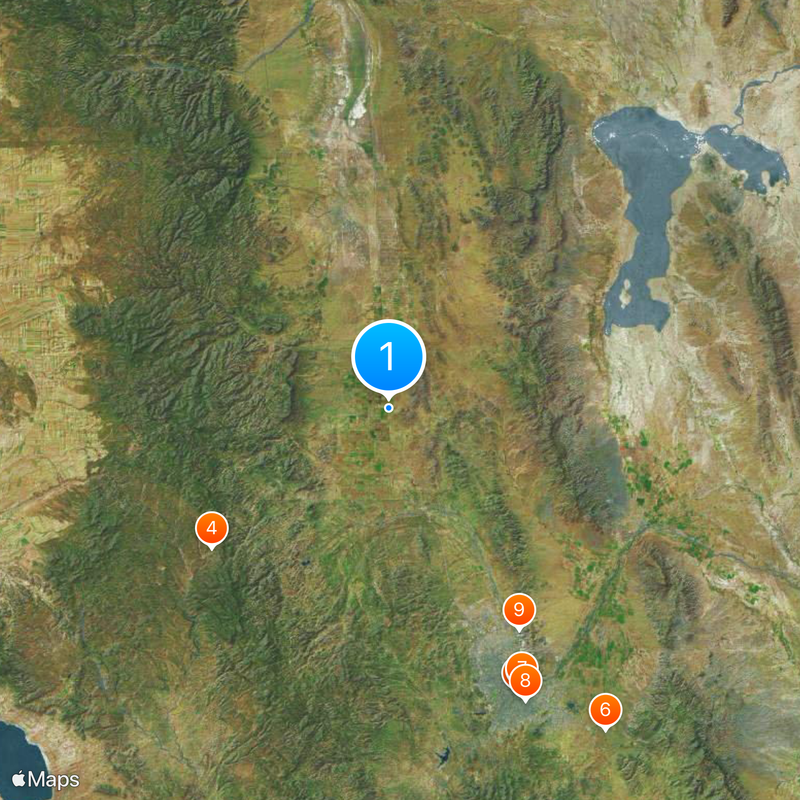
Task: Open the Apple Maps attribution link
Action: click(x=46, y=779)
